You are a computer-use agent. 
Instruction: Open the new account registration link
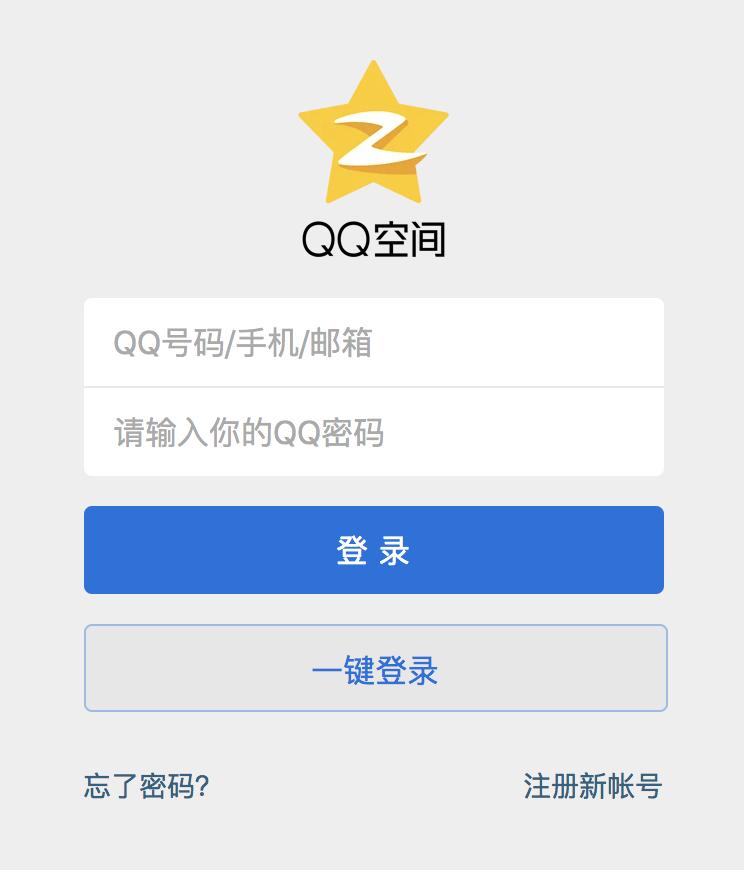pos(592,787)
